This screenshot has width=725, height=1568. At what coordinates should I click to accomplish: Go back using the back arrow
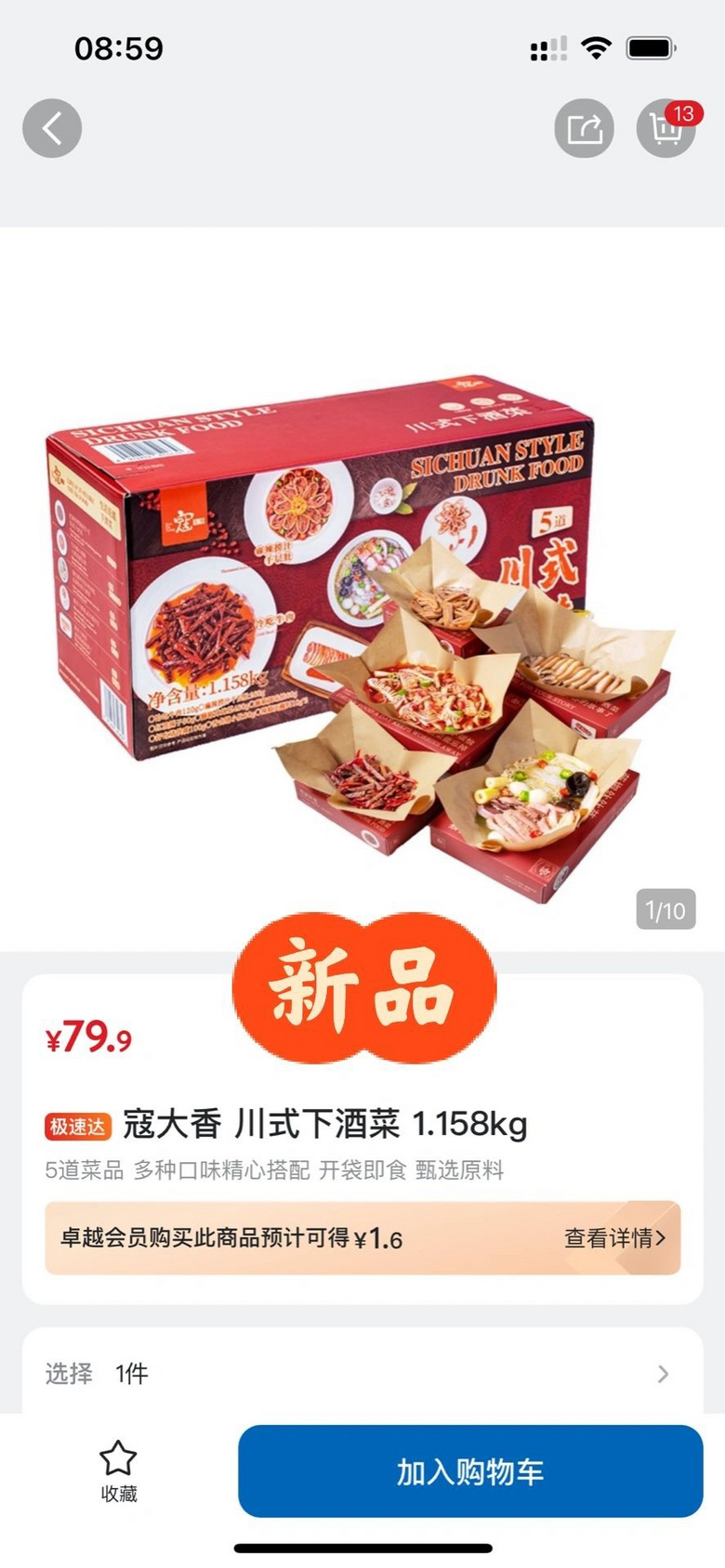click(52, 128)
